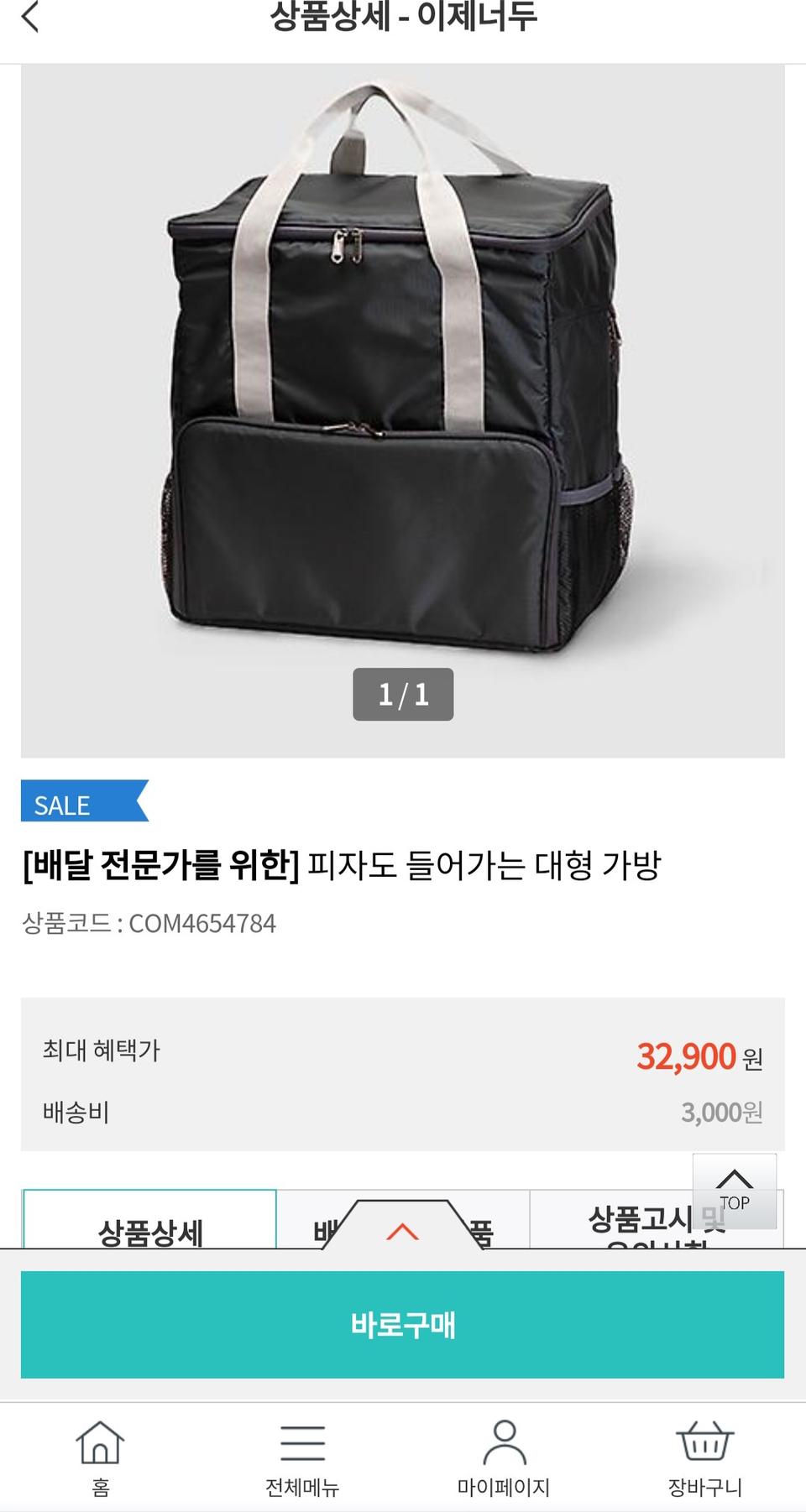This screenshot has height=1512, width=806.
Task: Tap the product code COM4654784
Action: click(151, 923)
